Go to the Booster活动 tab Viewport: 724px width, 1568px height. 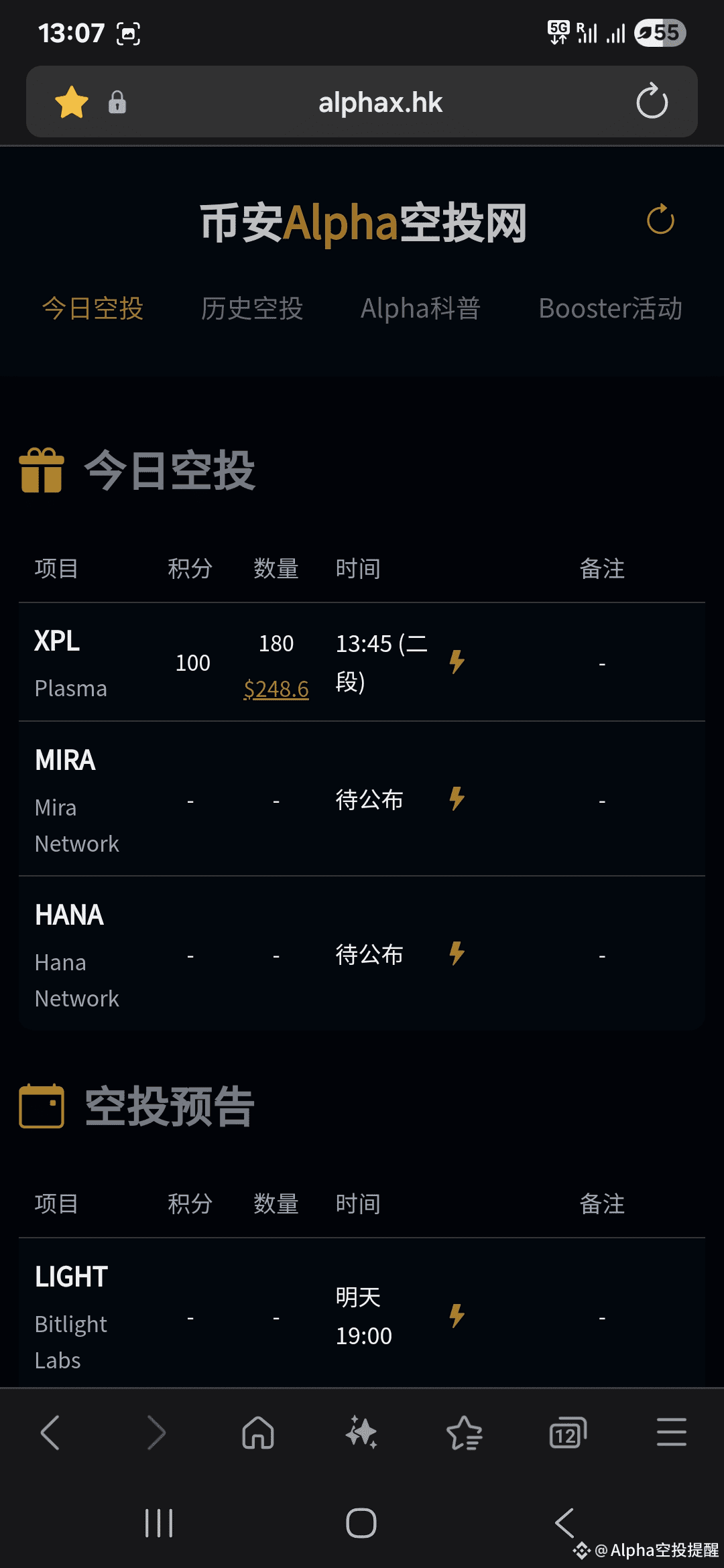tap(611, 309)
